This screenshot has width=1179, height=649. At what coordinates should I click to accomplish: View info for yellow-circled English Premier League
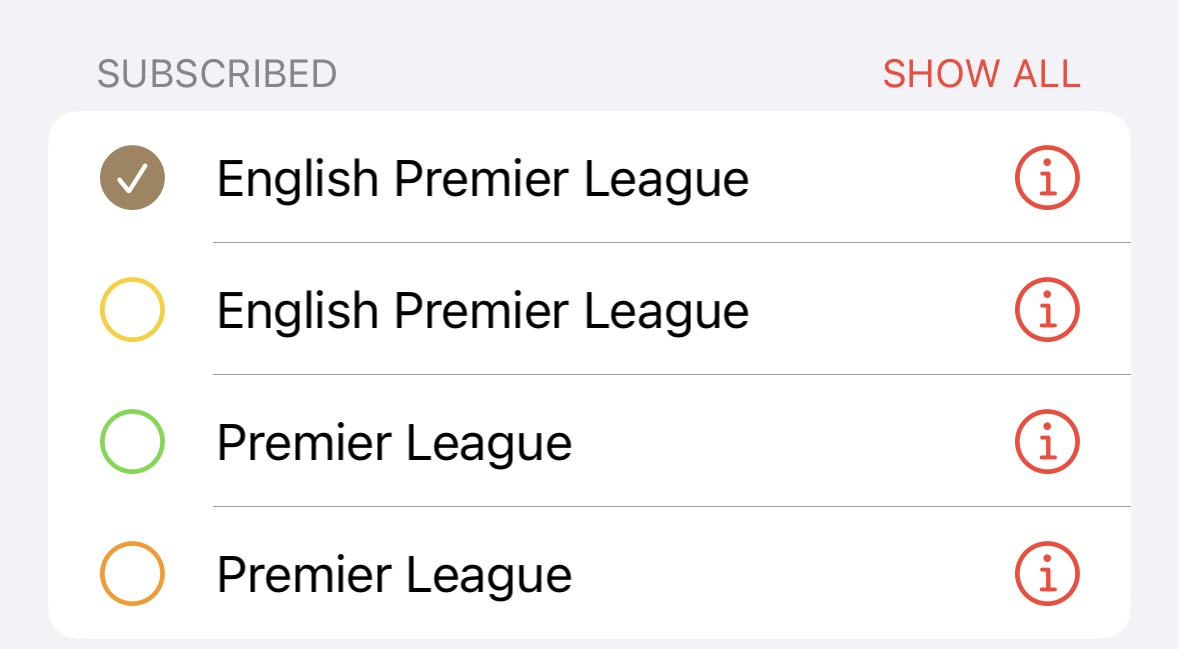coord(1047,310)
